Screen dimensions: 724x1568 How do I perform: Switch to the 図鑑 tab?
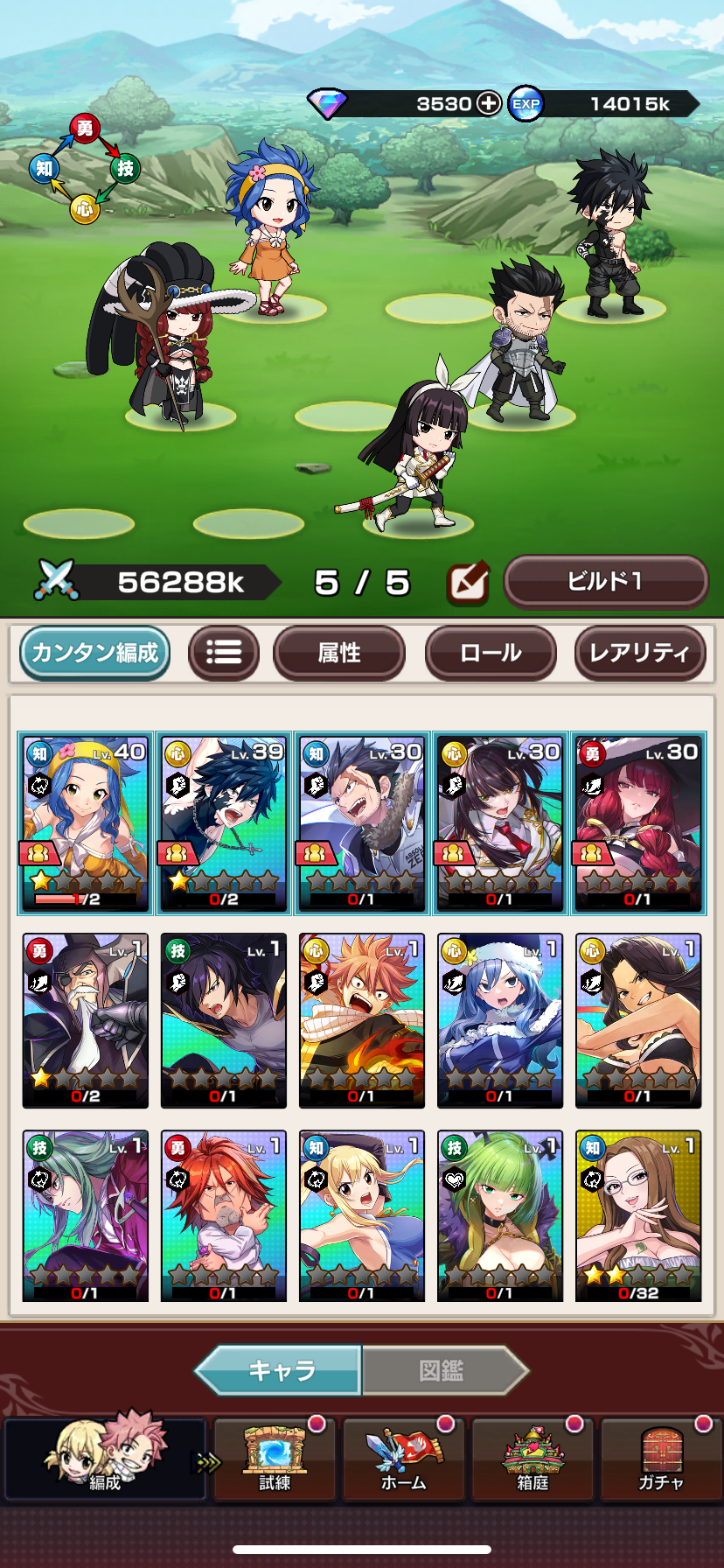pyautogui.click(x=442, y=1370)
